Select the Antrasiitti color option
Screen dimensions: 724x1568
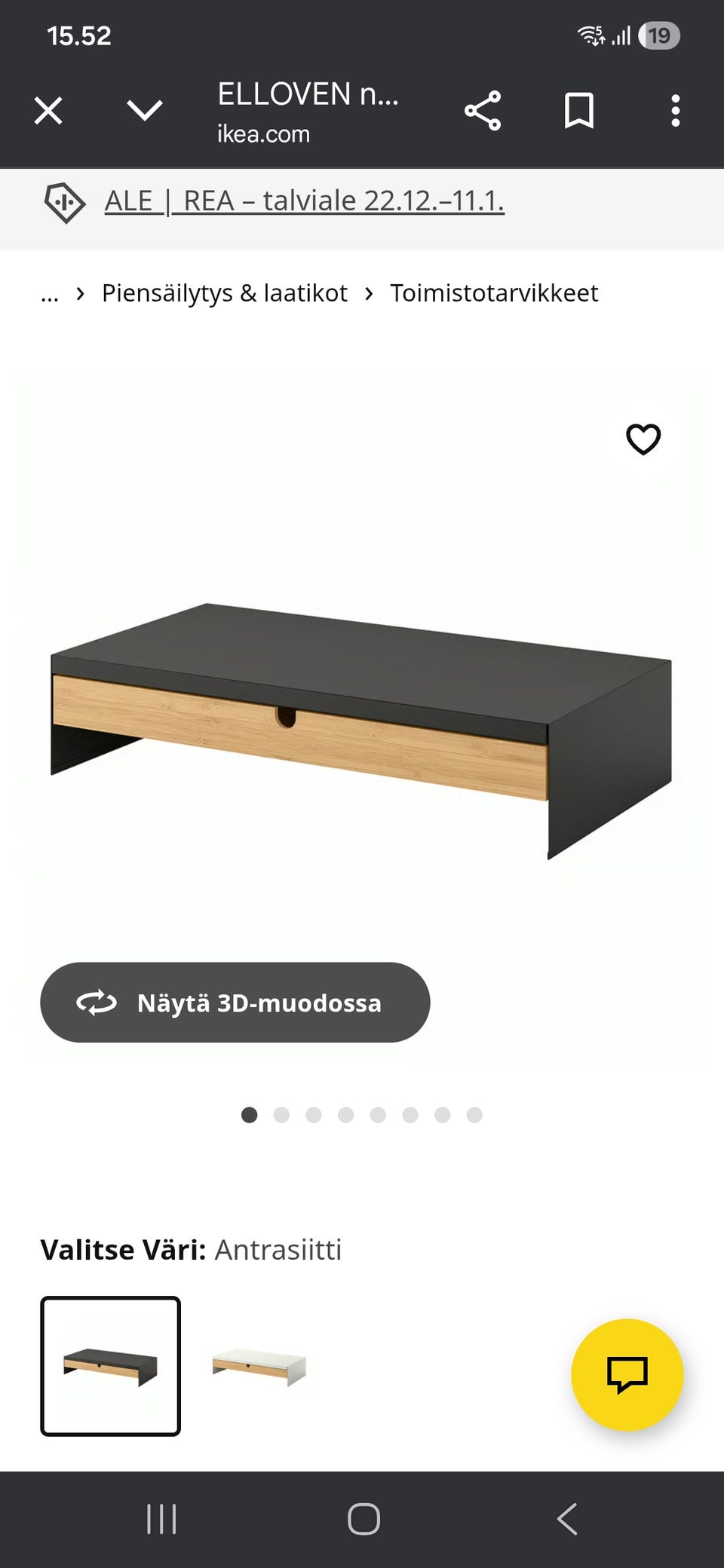tap(110, 1366)
